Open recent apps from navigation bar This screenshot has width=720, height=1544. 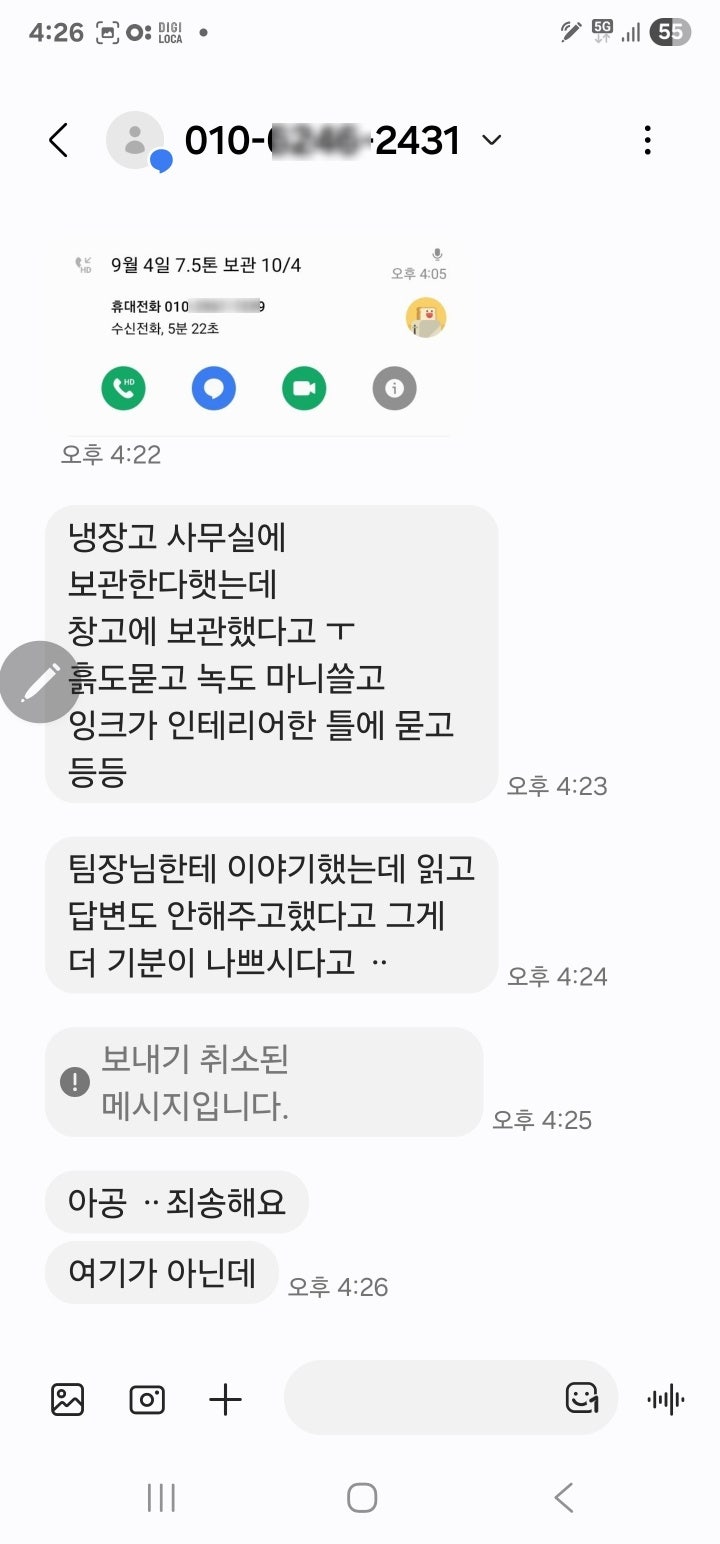161,1497
